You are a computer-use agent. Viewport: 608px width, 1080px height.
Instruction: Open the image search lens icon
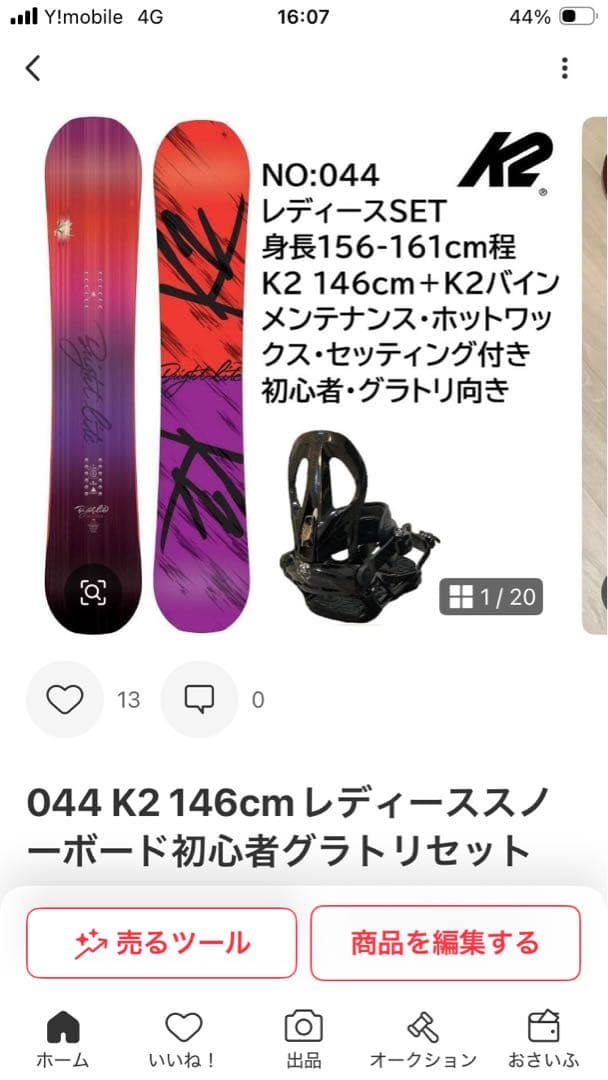[93, 593]
